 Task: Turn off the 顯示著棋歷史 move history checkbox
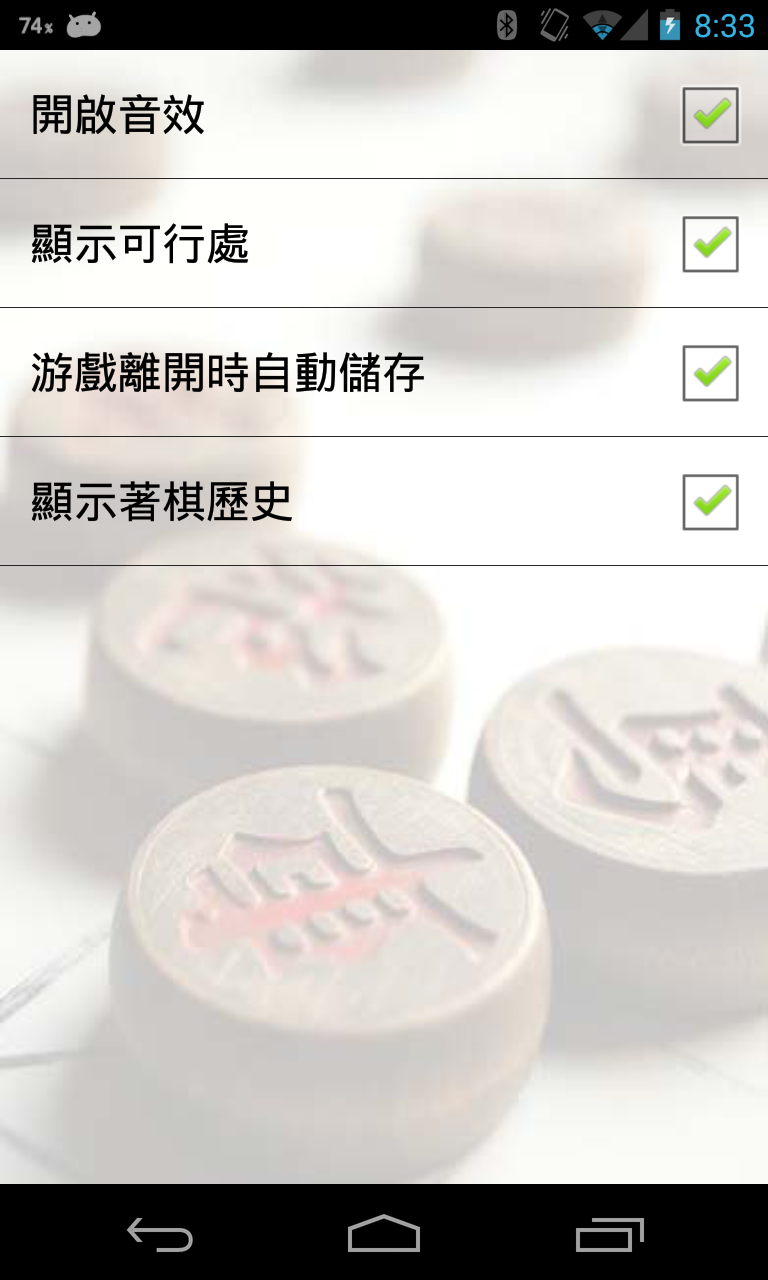709,500
